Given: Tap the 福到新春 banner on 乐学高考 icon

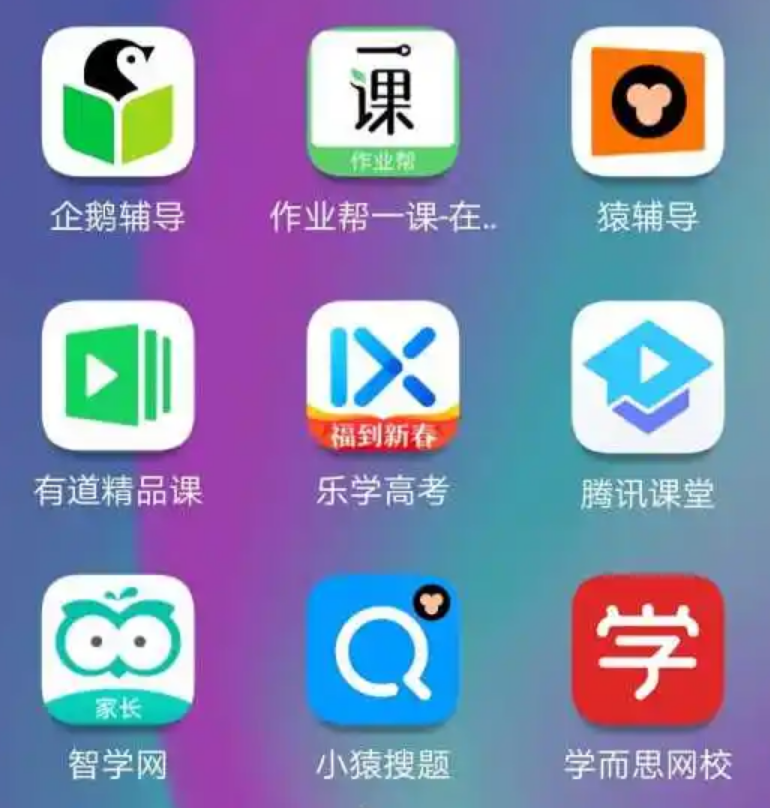Looking at the screenshot, I should tap(384, 432).
